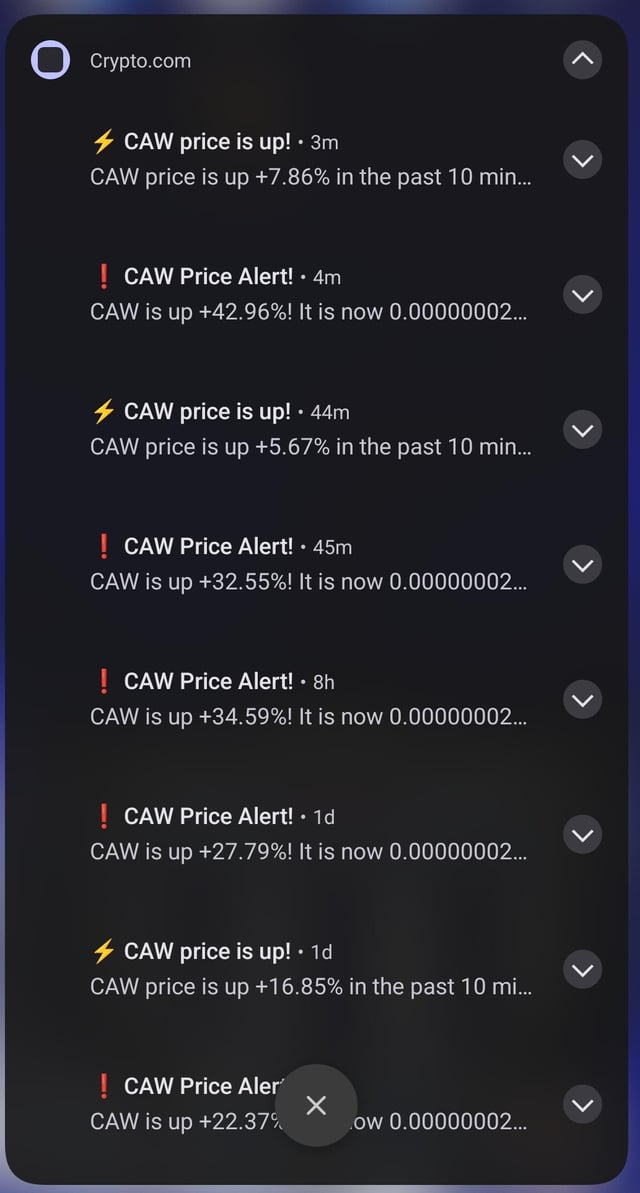Open the CAW +7.86% price notification
640x1193 pixels.
pyautogui.click(x=310, y=160)
